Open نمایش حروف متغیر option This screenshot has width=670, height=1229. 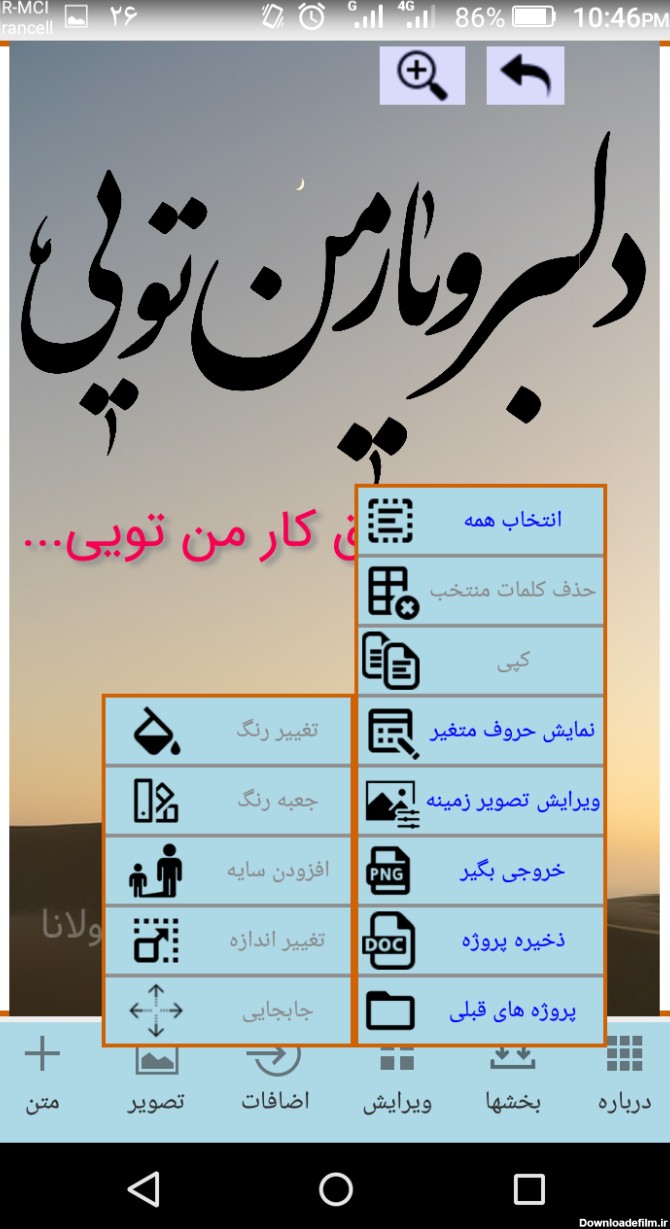tap(481, 731)
